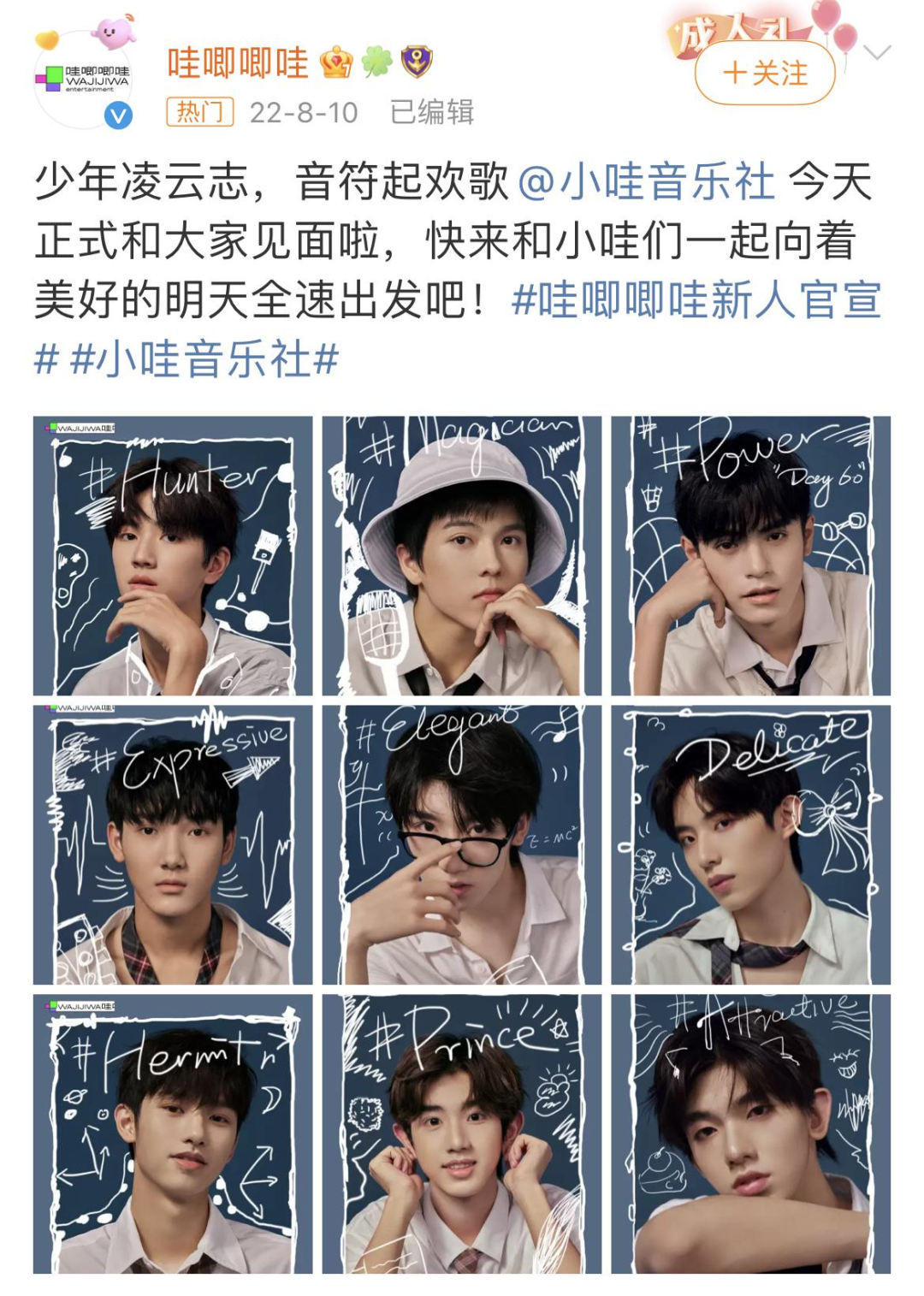View the #Magician photo
The image size is (924, 1296).
pyautogui.click(x=461, y=556)
